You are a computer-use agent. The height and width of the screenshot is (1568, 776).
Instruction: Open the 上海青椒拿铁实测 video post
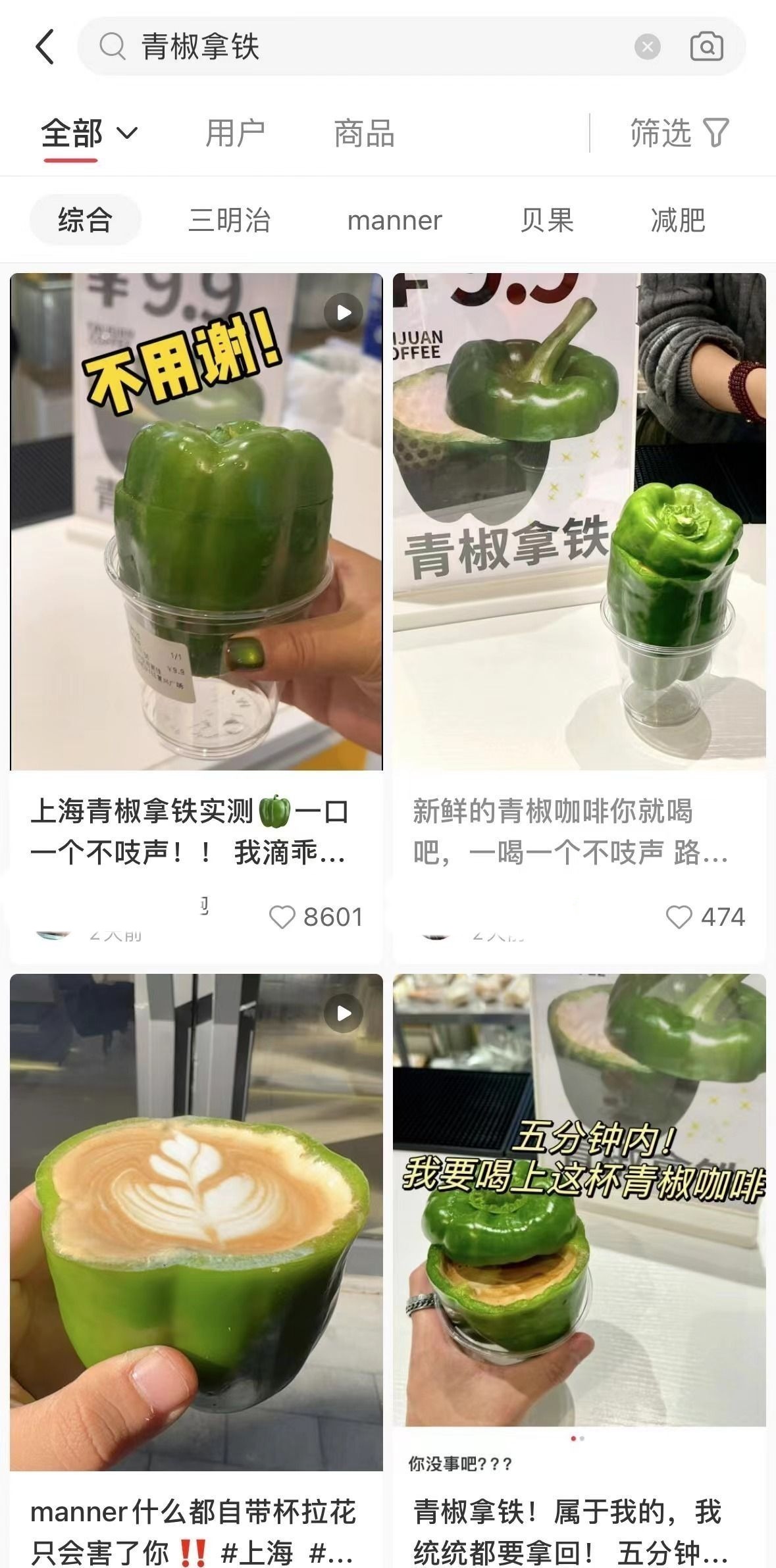click(196, 521)
